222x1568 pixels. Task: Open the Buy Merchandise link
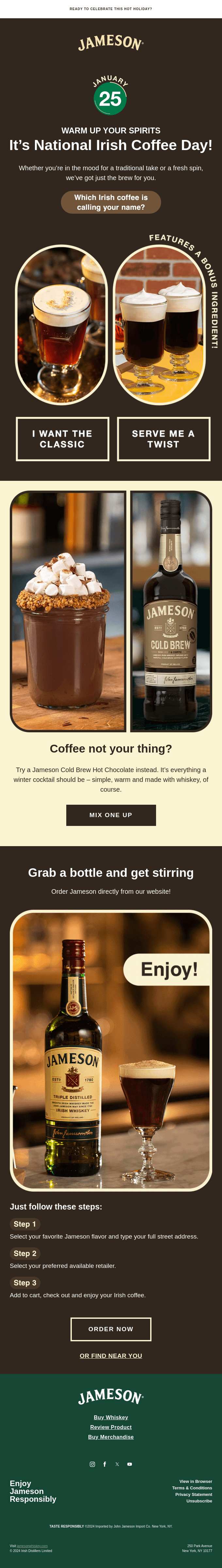(111, 1437)
